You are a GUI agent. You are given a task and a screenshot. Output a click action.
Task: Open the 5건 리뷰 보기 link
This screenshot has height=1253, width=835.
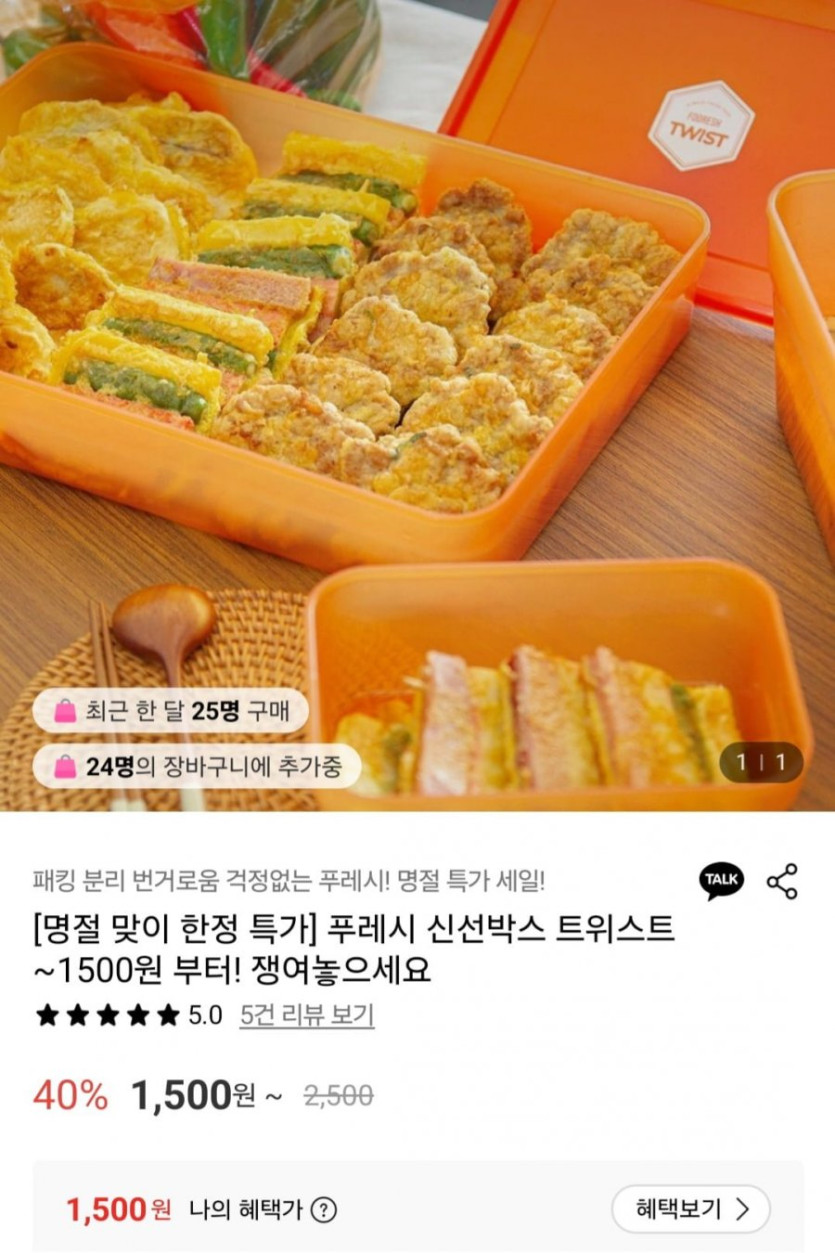(x=307, y=1016)
